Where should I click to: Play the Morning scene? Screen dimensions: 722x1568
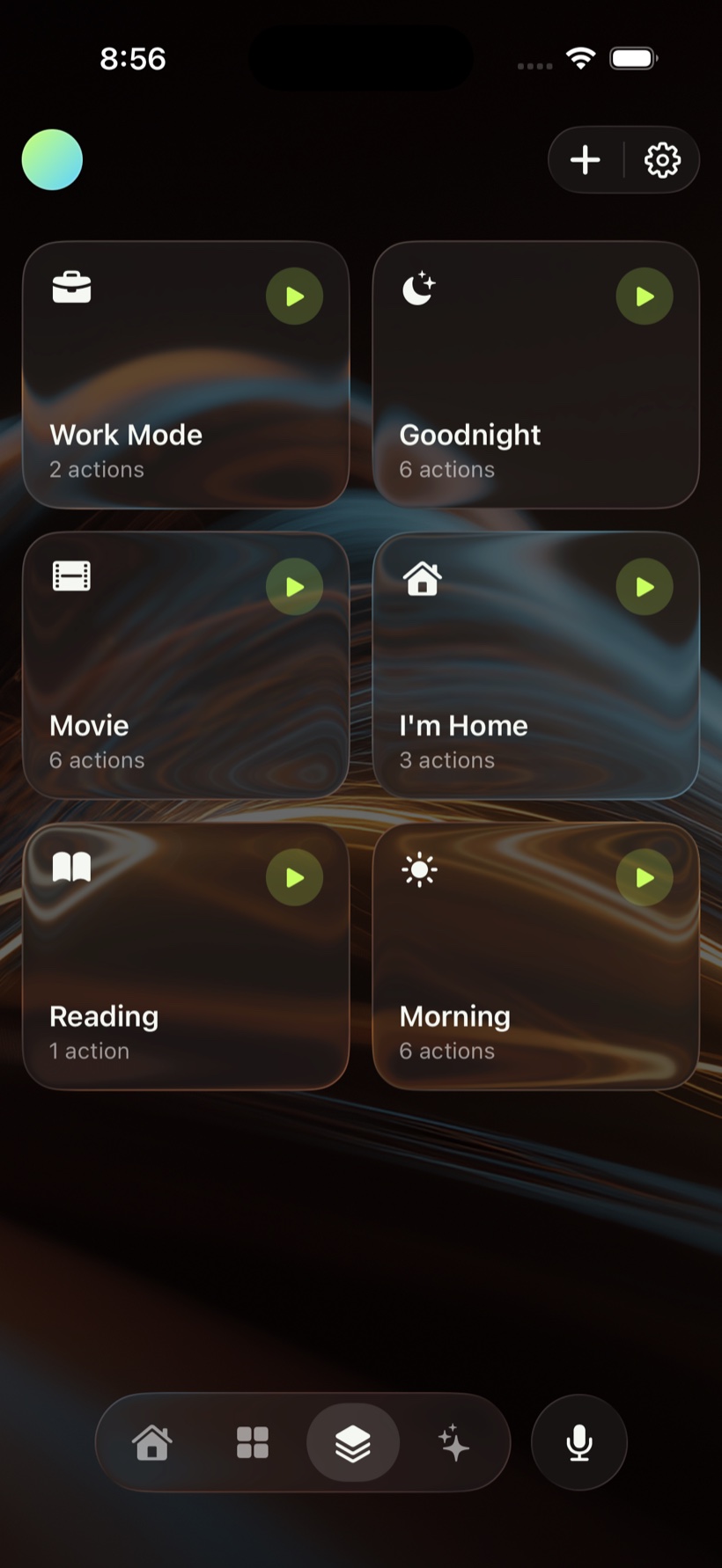tap(645, 878)
